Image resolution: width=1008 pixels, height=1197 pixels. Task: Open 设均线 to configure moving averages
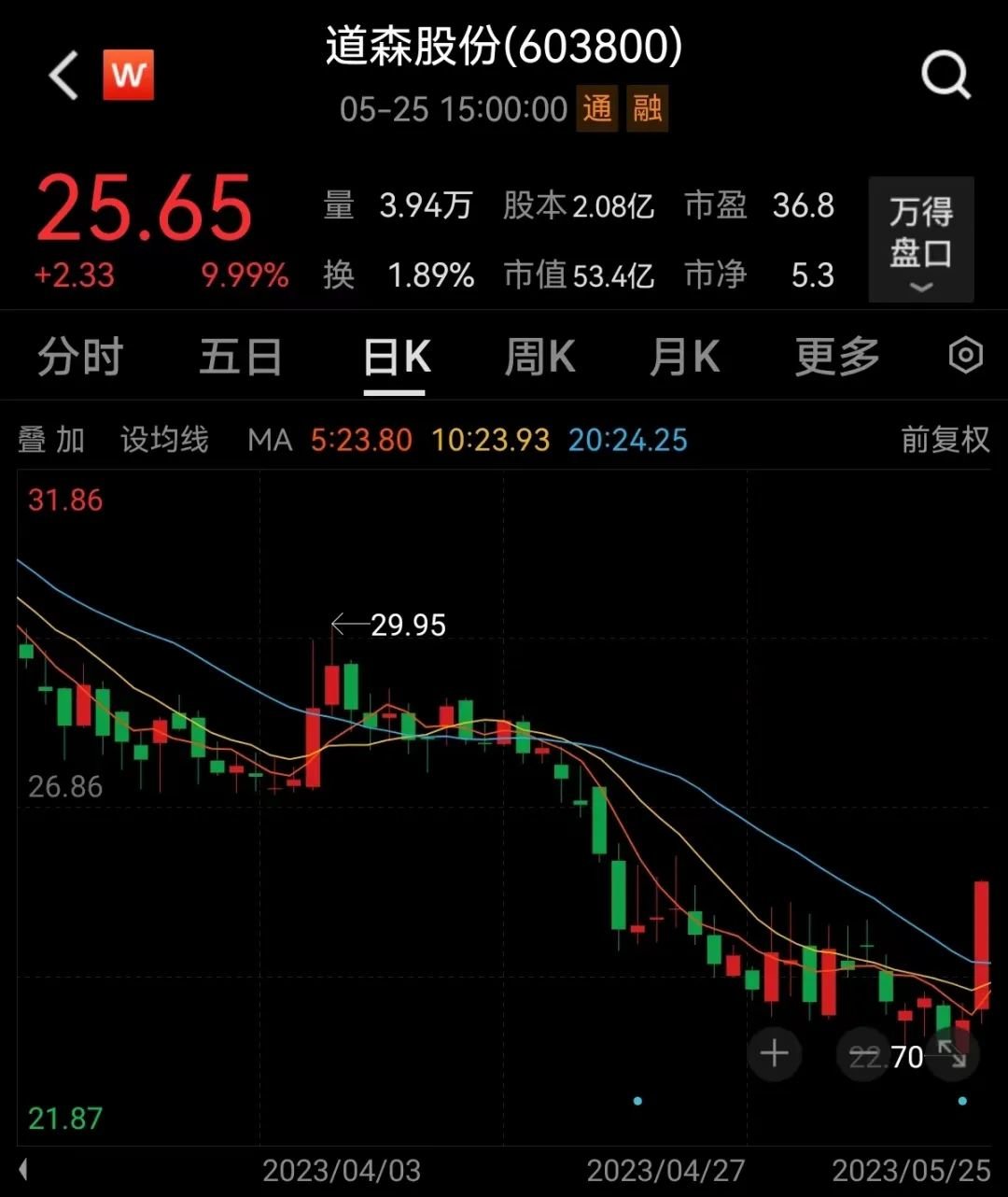164,439
